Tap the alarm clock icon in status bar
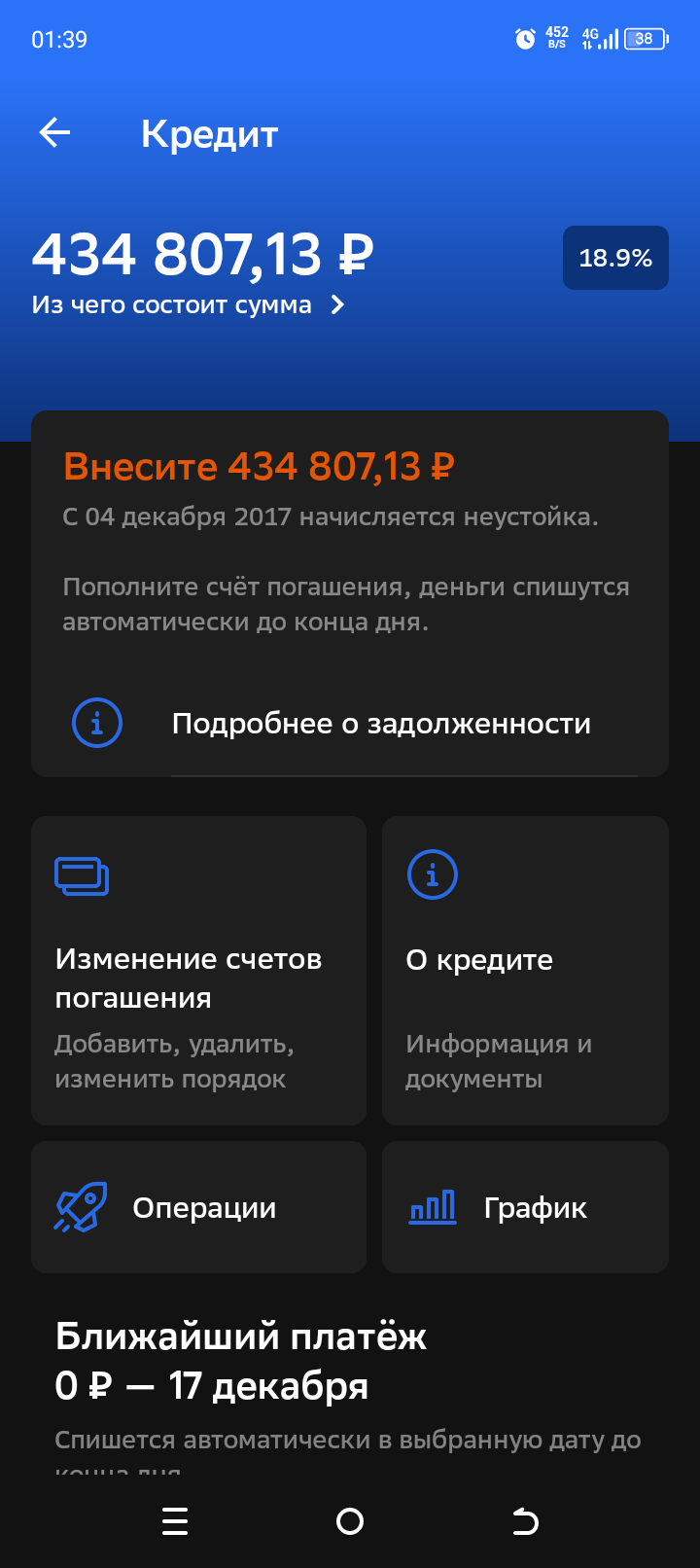This screenshot has height=1568, width=700. 524,38
